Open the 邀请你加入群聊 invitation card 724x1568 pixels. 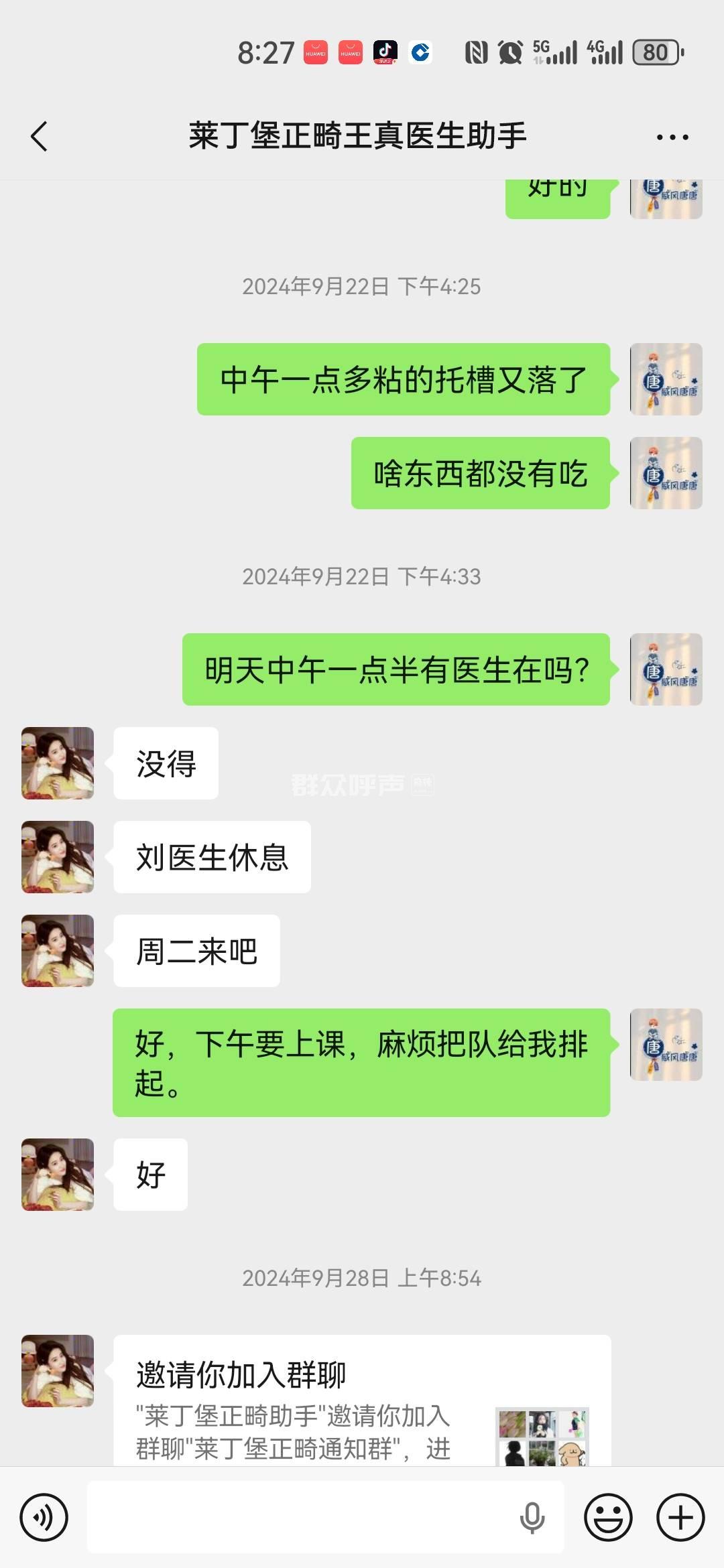click(x=362, y=1402)
